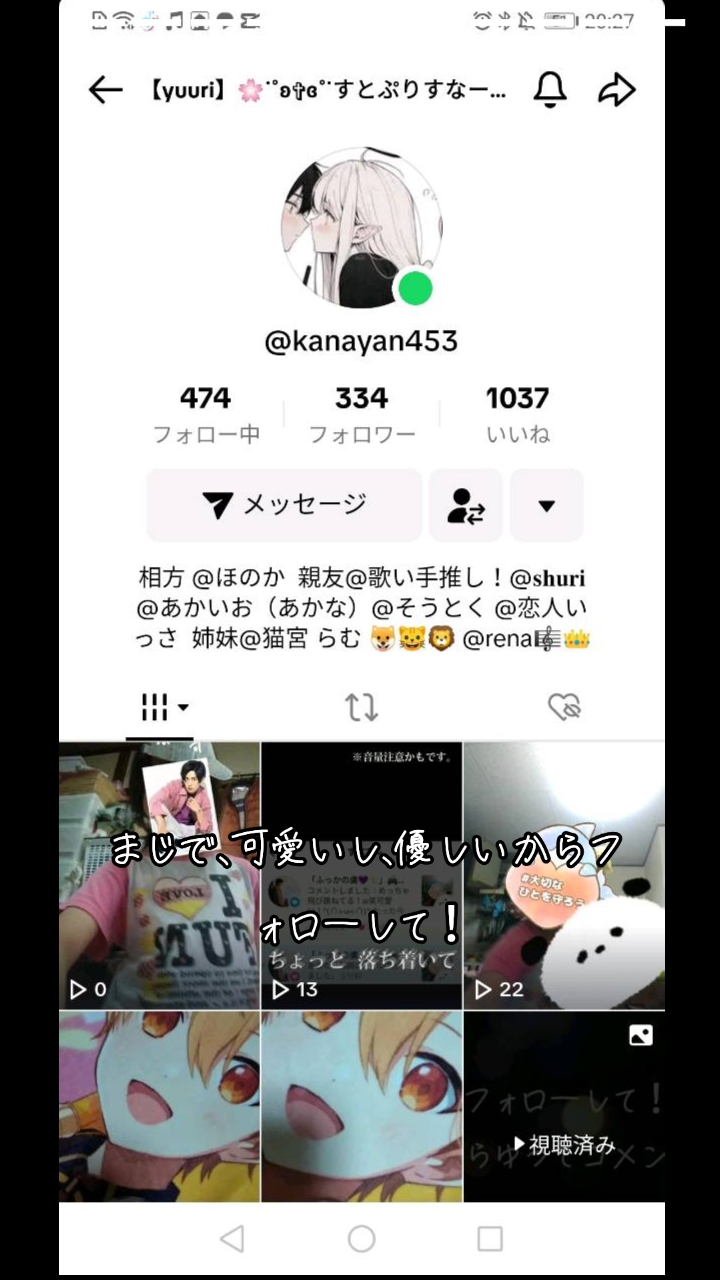Send a message via the メッセージ button
This screenshot has width=720, height=1280.
coord(285,505)
